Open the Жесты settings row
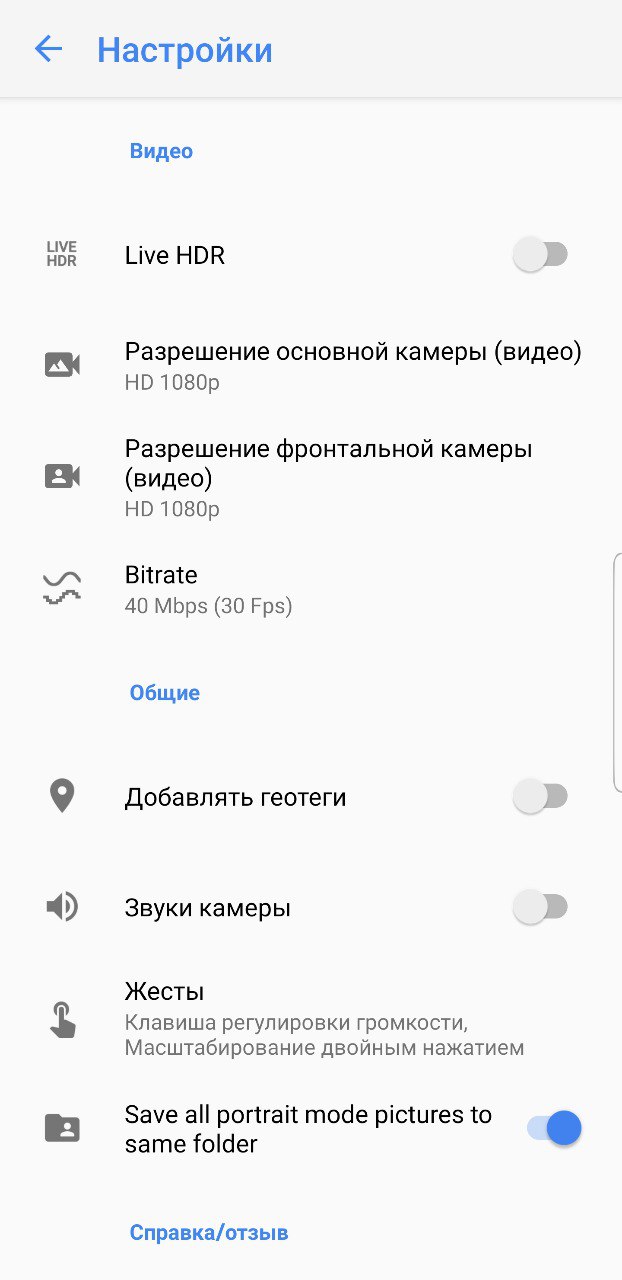The width and height of the screenshot is (622, 1280). click(x=311, y=1019)
